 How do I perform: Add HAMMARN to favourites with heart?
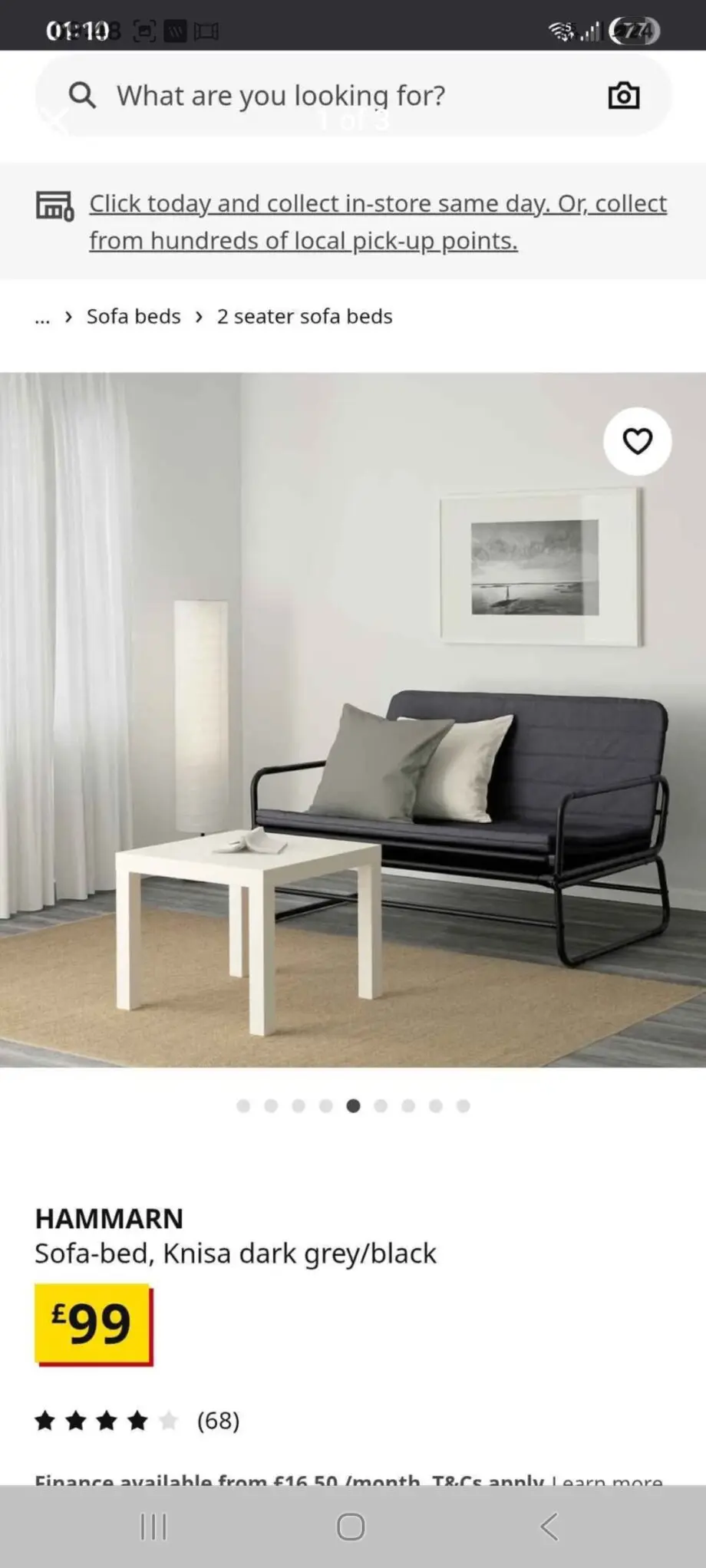tap(637, 441)
